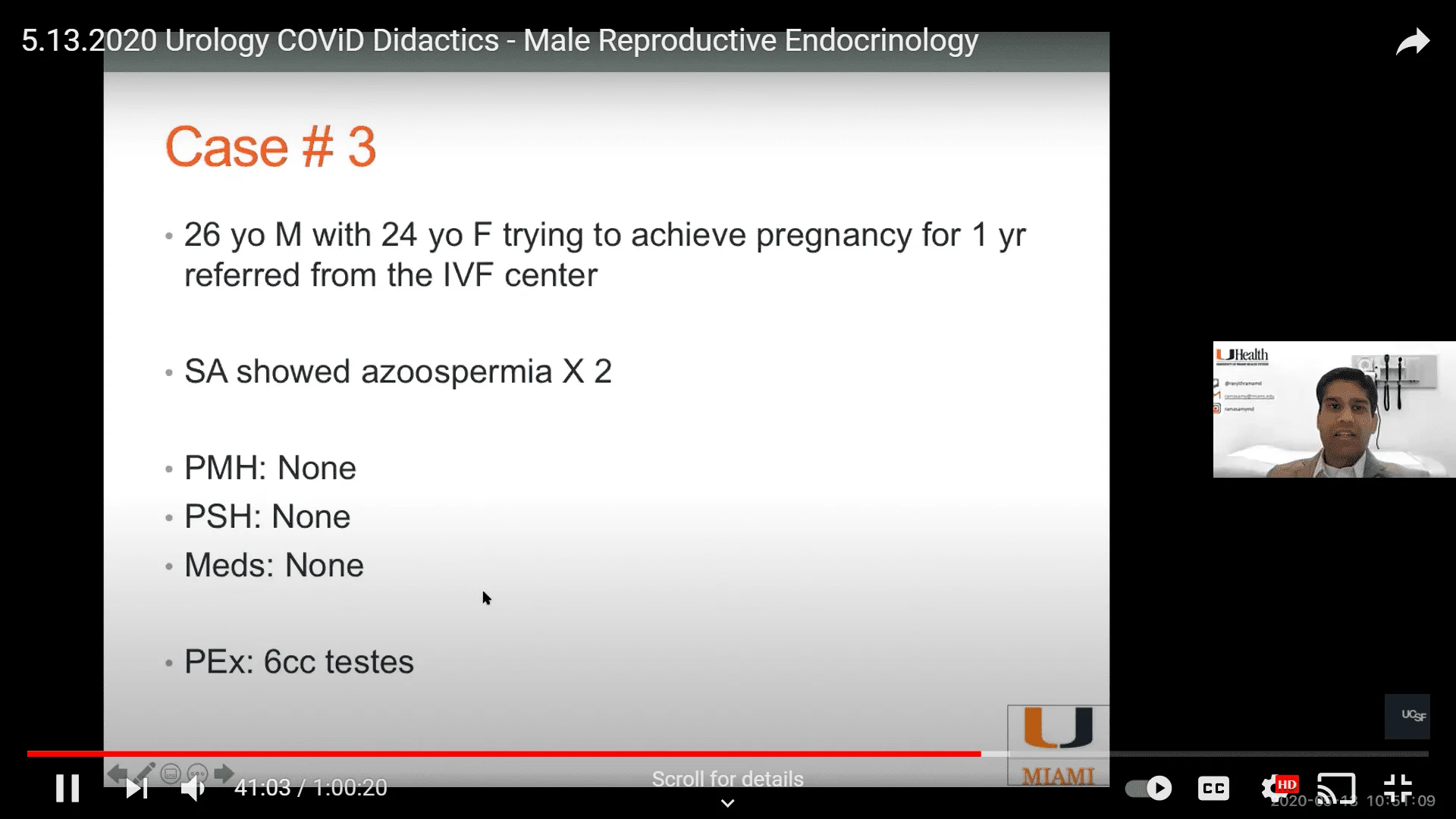Share this video

tap(1413, 42)
